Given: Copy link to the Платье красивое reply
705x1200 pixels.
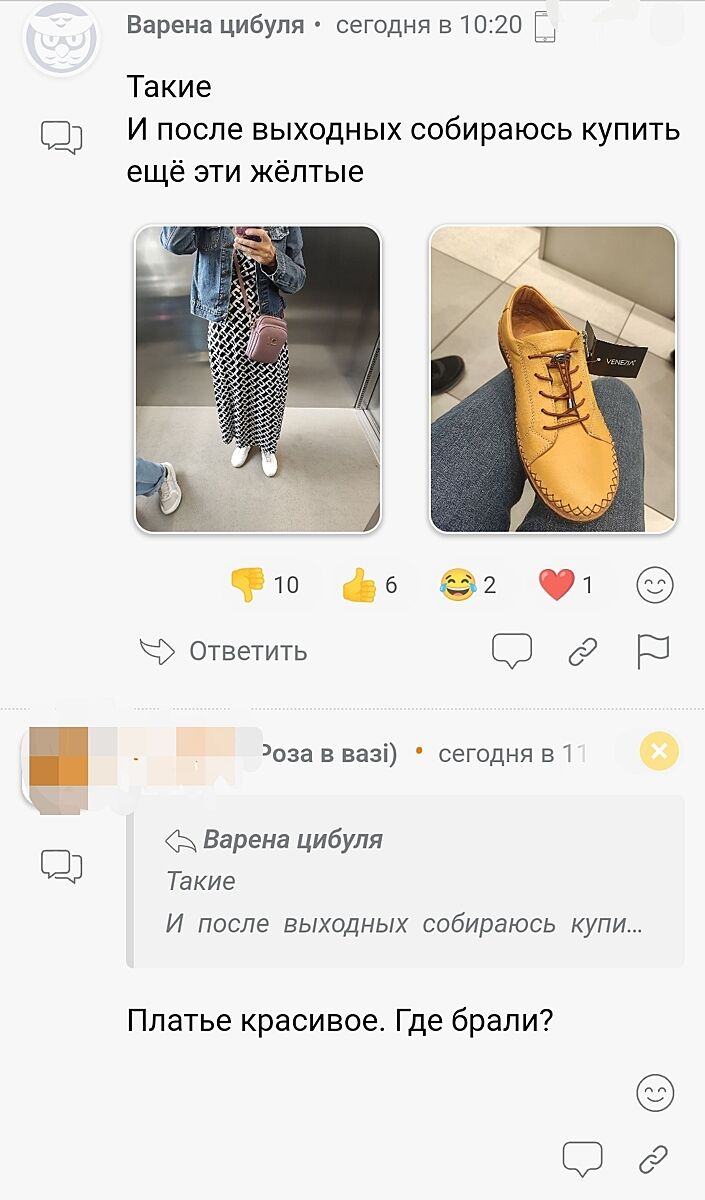Looking at the screenshot, I should pos(653,1159).
